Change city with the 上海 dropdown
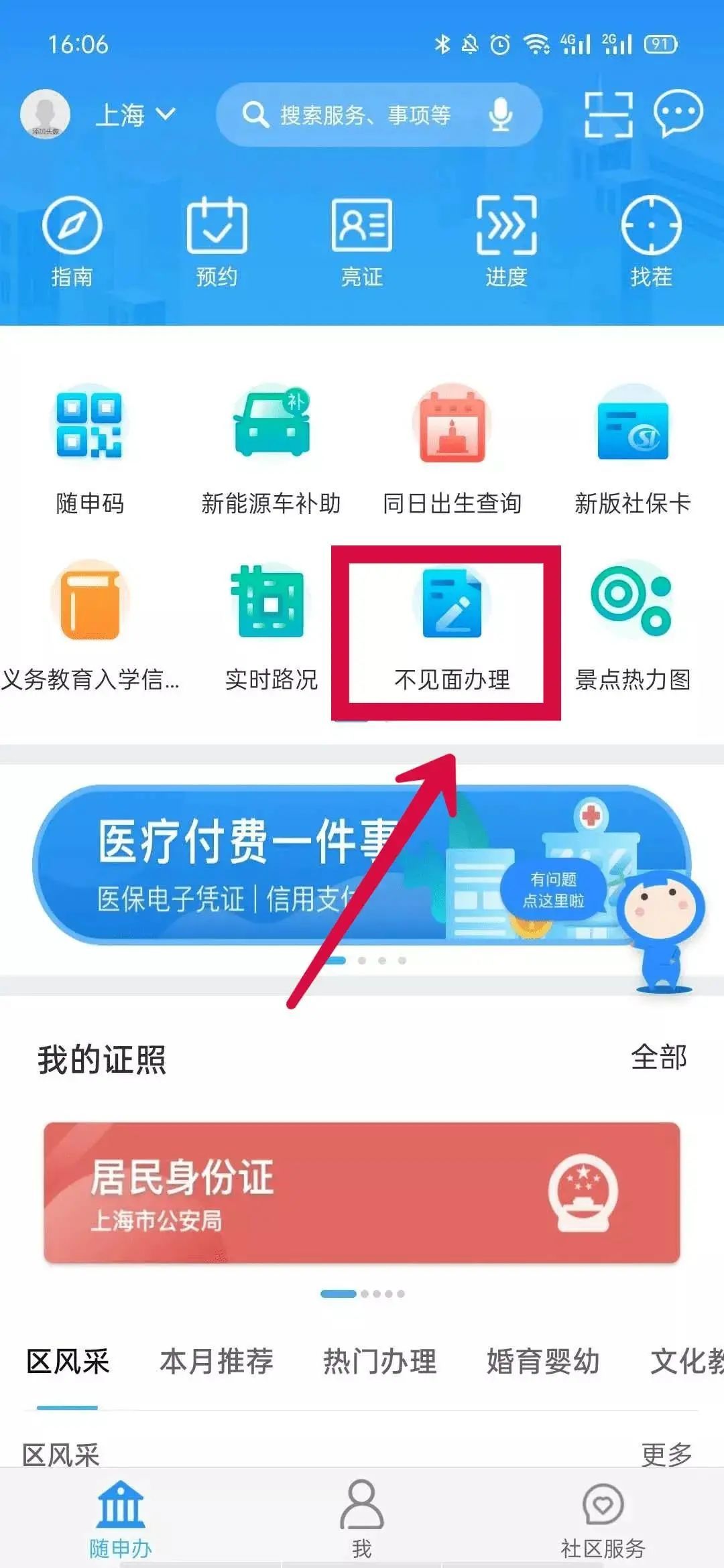The height and width of the screenshot is (1568, 724). point(135,115)
